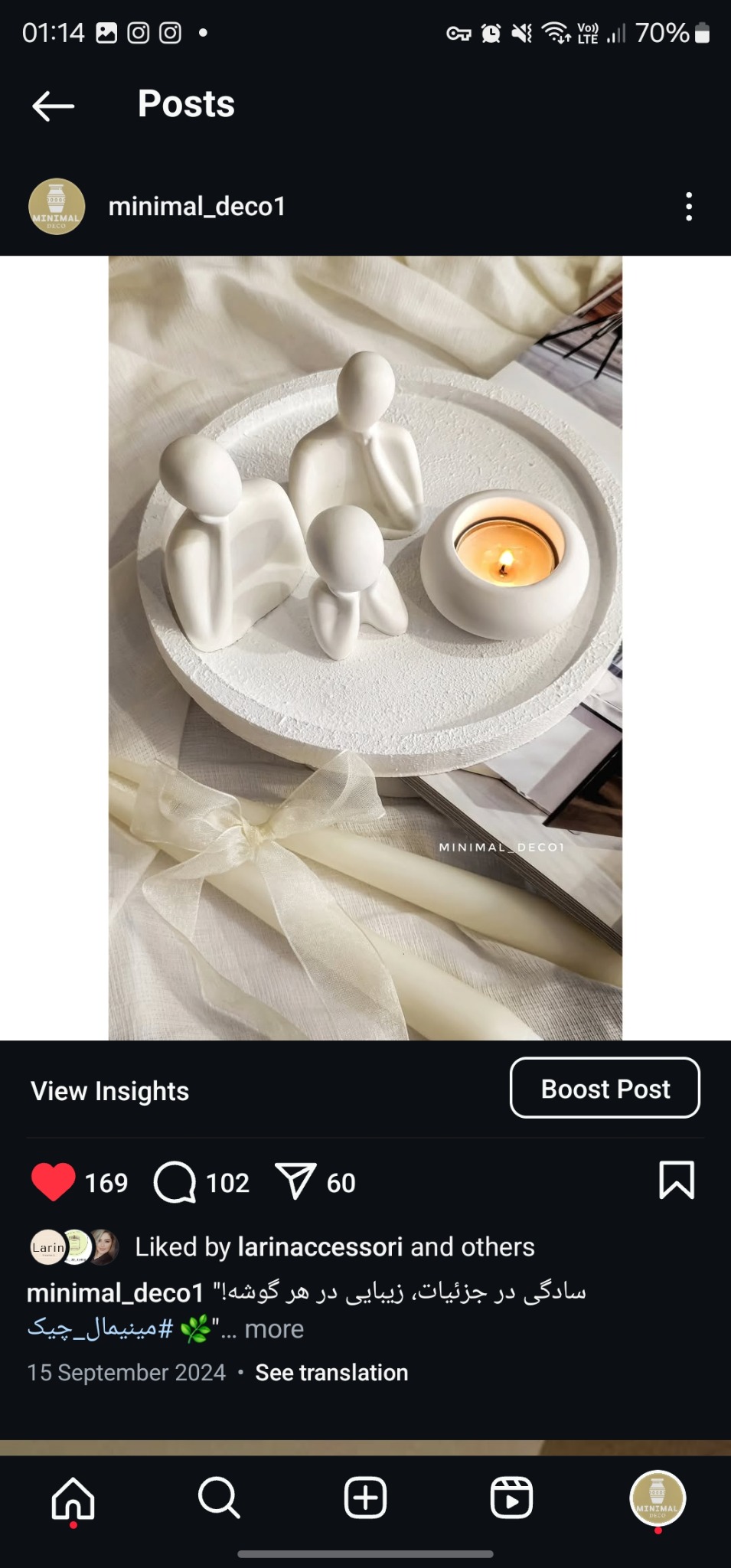The image size is (731, 1568).
Task: Create a new post with the plus tab
Action: point(365,1498)
